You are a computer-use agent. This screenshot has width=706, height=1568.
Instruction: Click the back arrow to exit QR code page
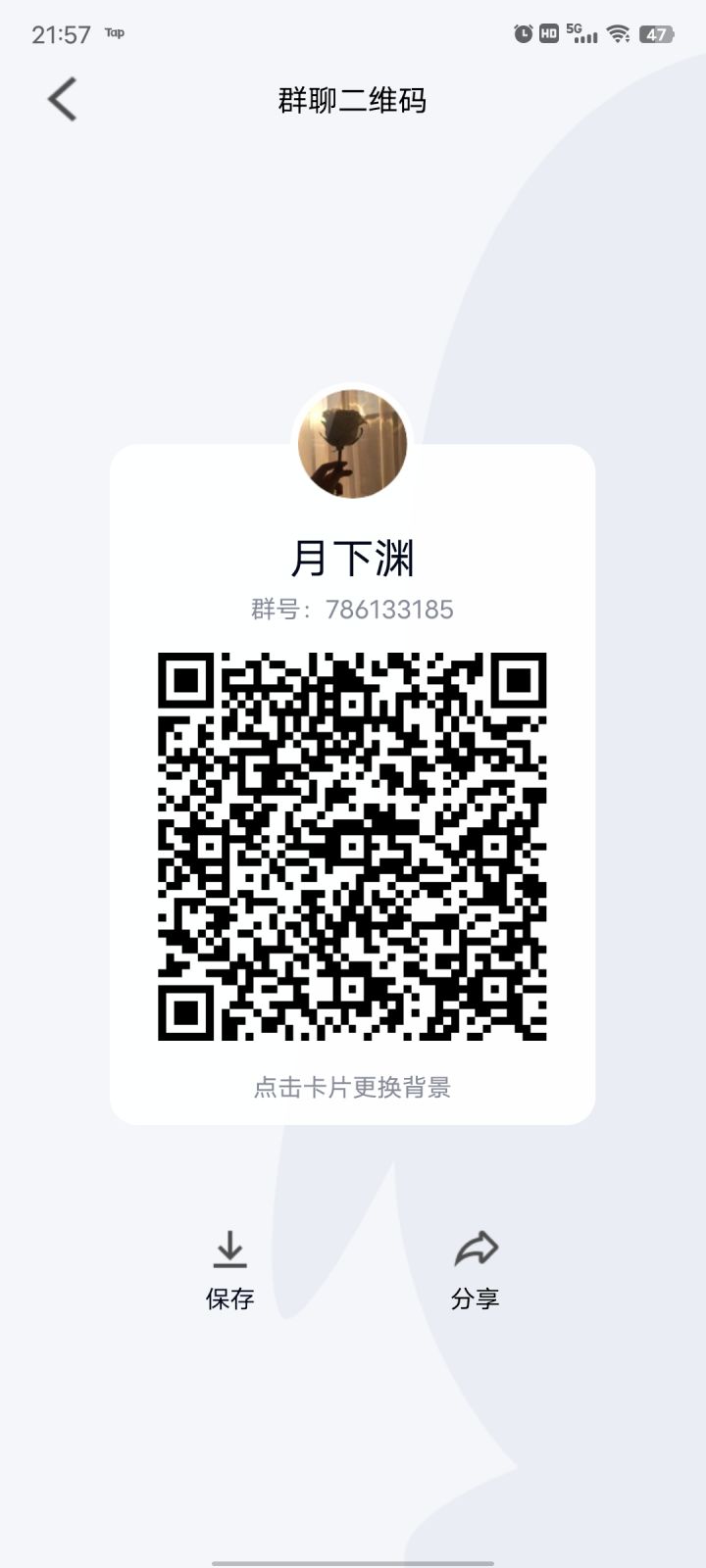click(x=62, y=99)
